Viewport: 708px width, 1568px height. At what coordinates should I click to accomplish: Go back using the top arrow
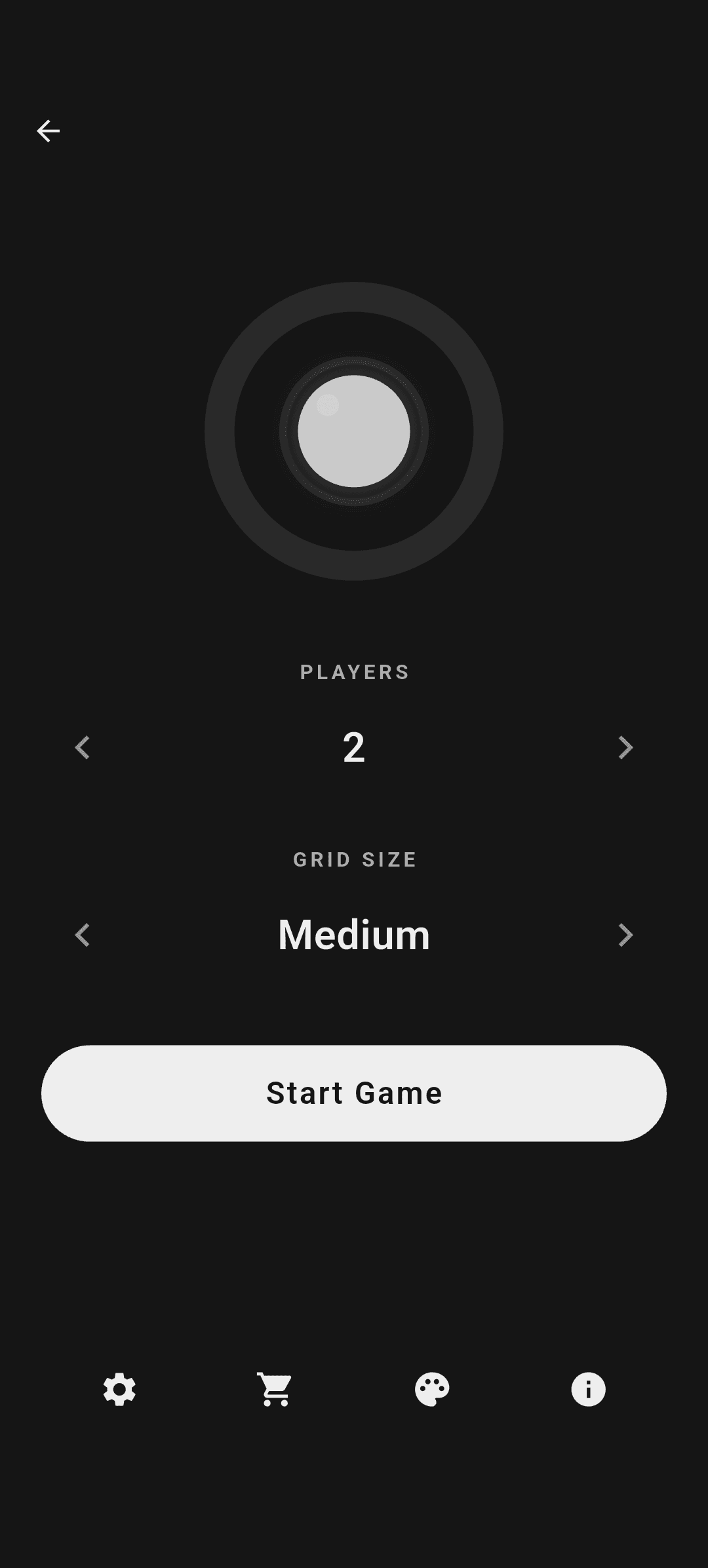click(x=48, y=131)
